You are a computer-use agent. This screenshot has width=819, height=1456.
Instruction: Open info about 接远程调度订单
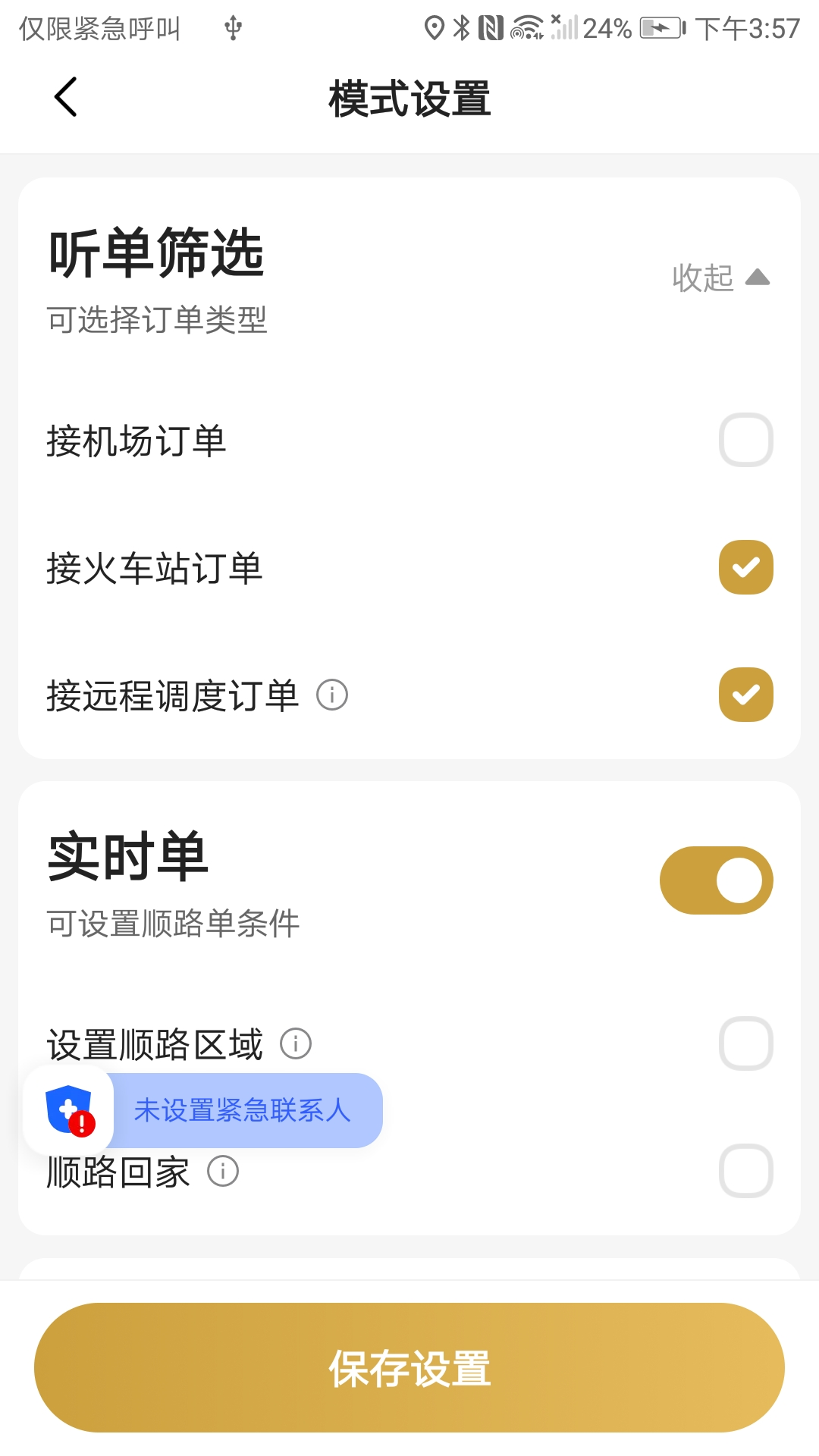pos(331,695)
